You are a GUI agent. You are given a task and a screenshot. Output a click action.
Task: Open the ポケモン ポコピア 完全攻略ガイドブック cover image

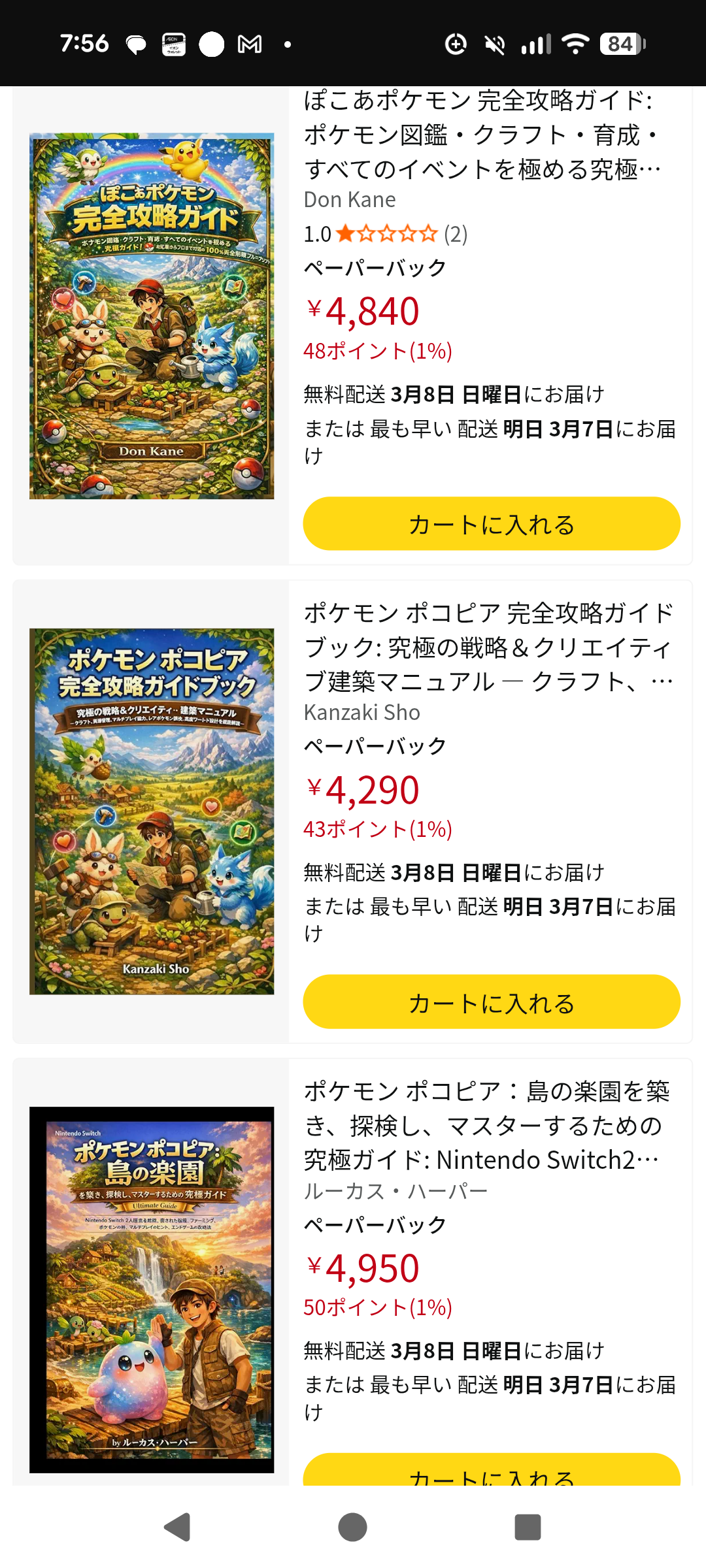pos(152,811)
